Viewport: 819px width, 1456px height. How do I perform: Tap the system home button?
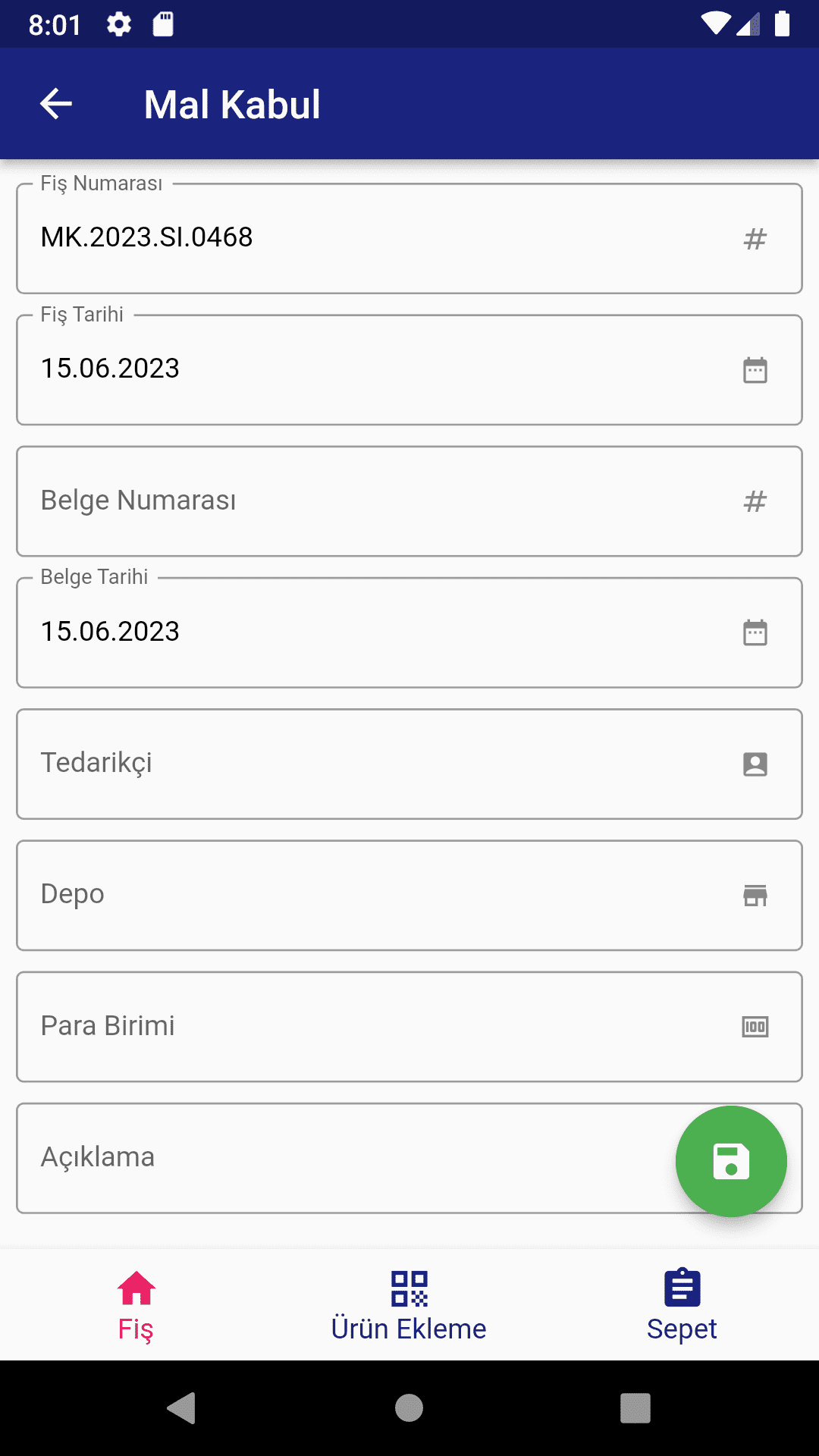pos(409,1408)
